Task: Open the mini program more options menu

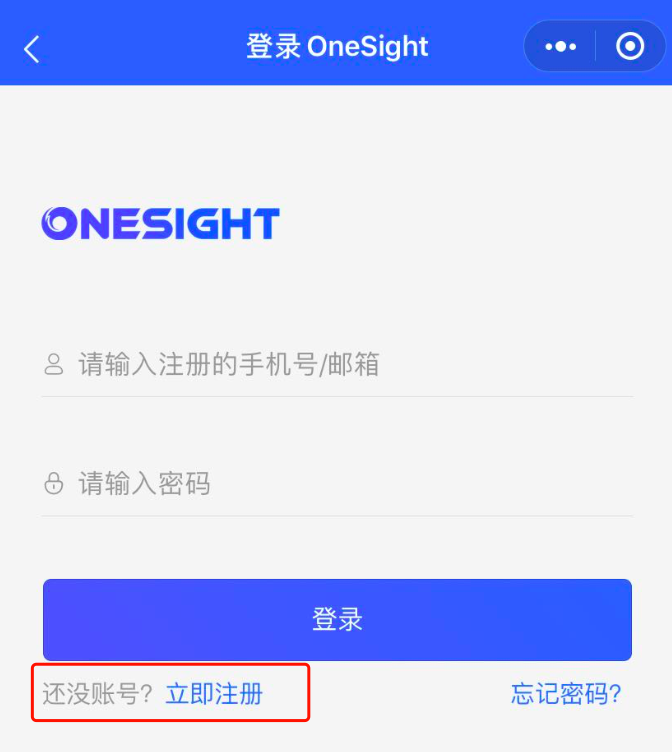Action: coord(560,47)
